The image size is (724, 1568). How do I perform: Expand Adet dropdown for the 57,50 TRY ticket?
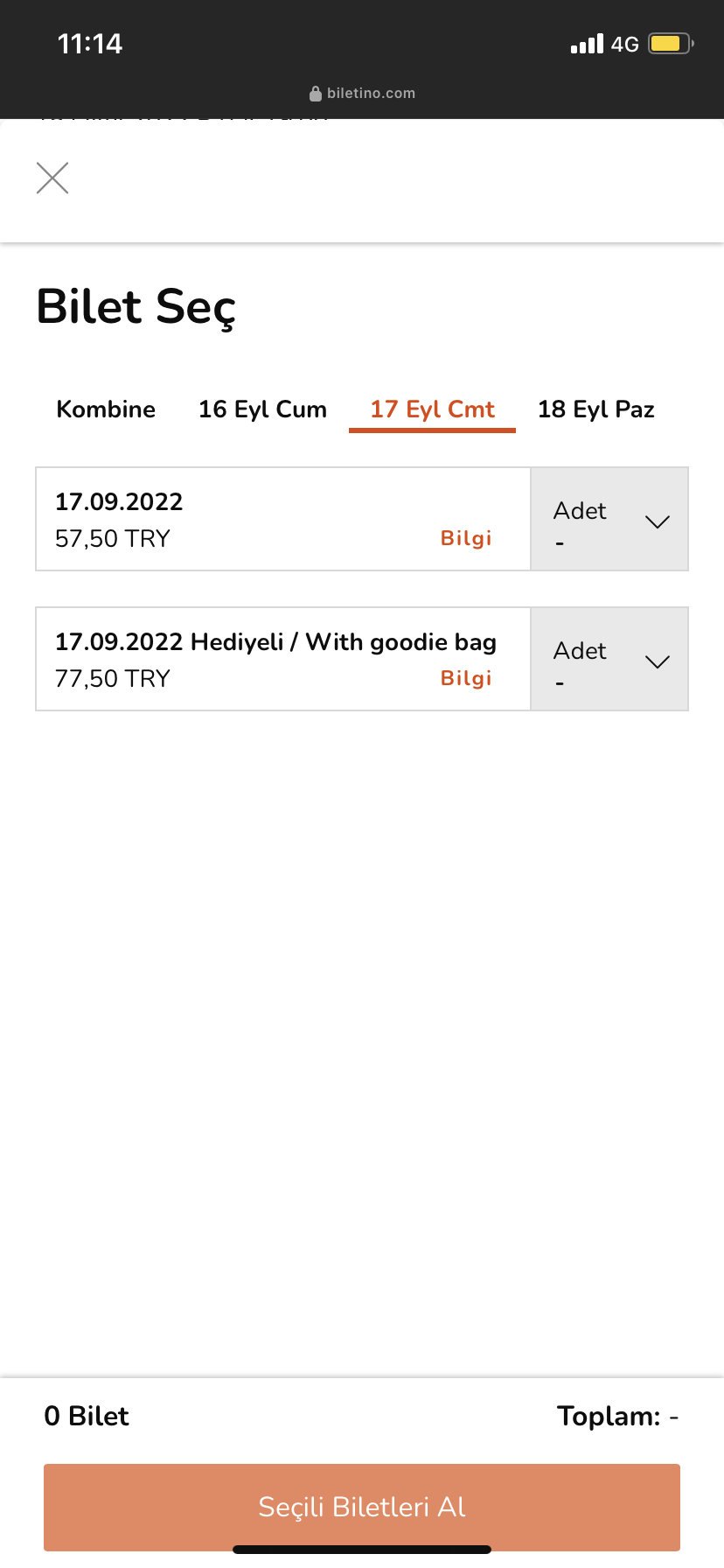tap(609, 520)
